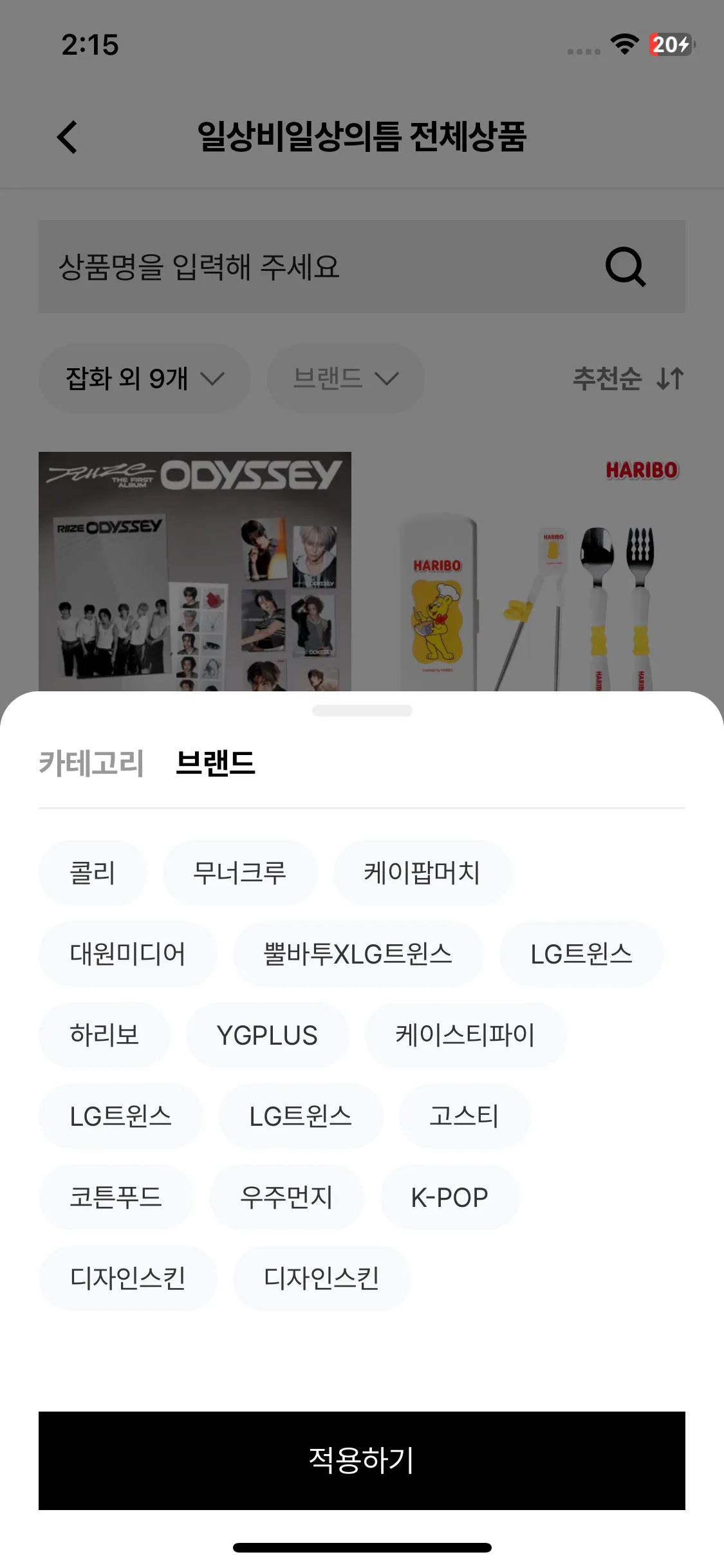Select the 케이스티파이 brand chip
The width and height of the screenshot is (724, 1568).
coord(465,1035)
